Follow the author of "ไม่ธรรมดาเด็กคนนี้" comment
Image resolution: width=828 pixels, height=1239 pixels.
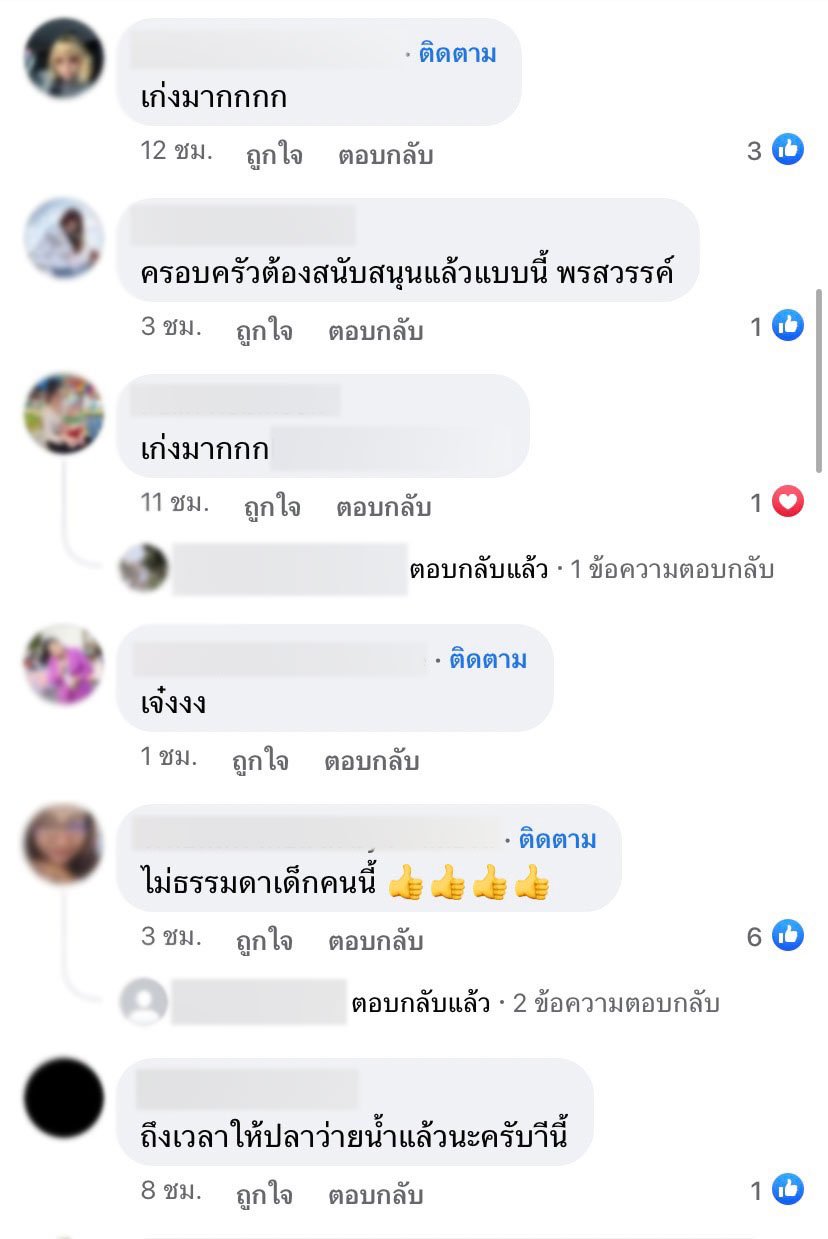point(557,840)
